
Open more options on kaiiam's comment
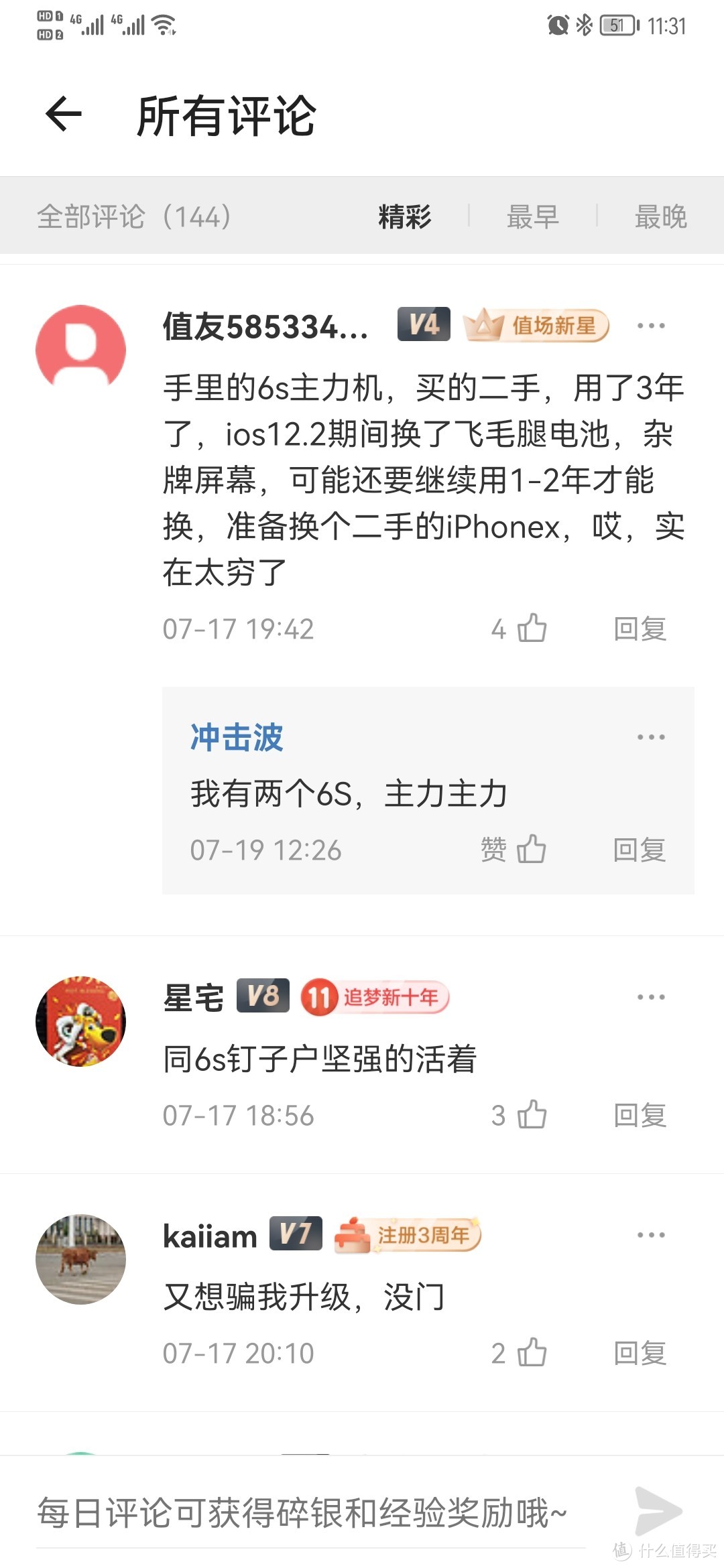click(x=651, y=1235)
